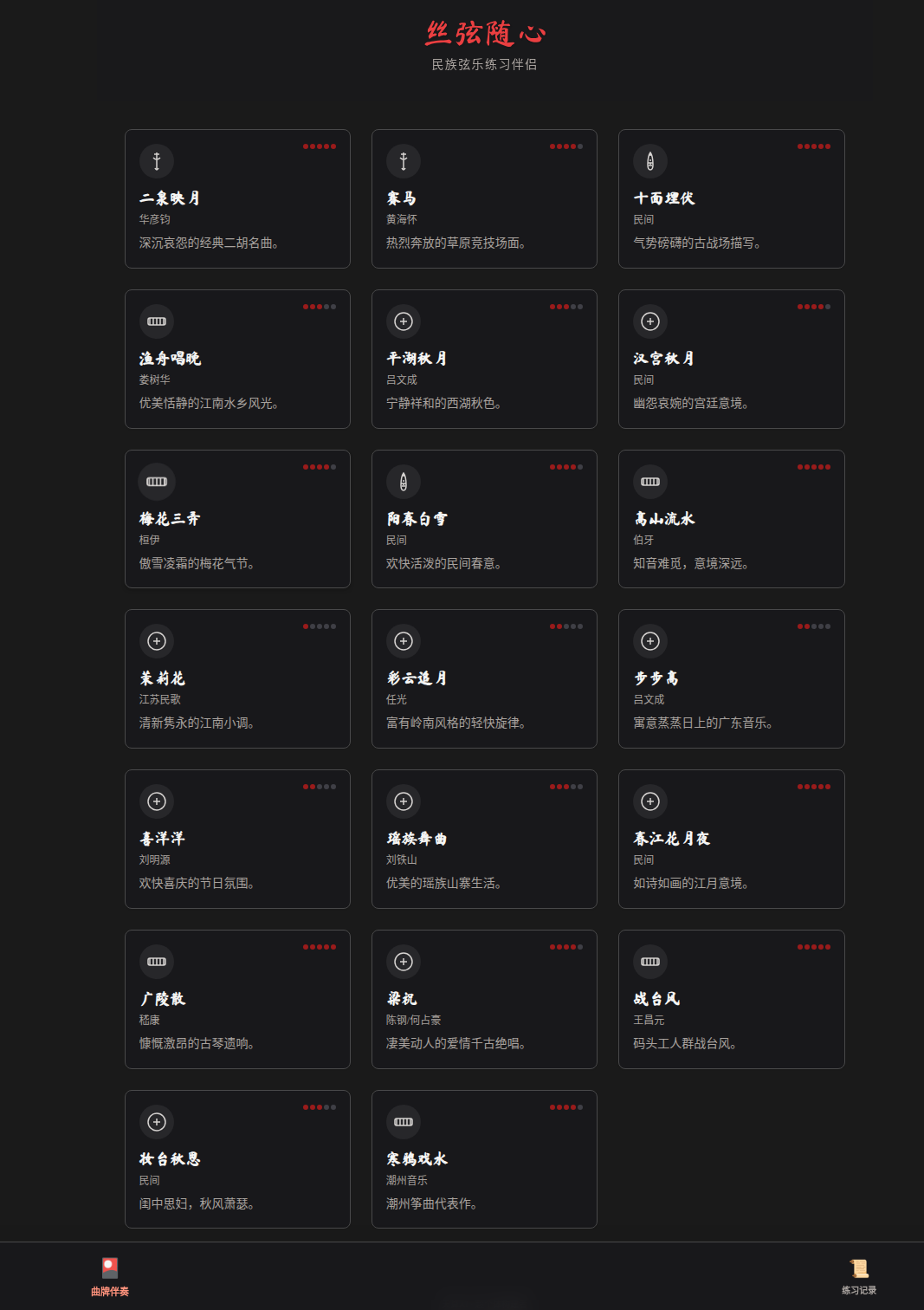Open the 彩云追月 song card

pyautogui.click(x=484, y=678)
